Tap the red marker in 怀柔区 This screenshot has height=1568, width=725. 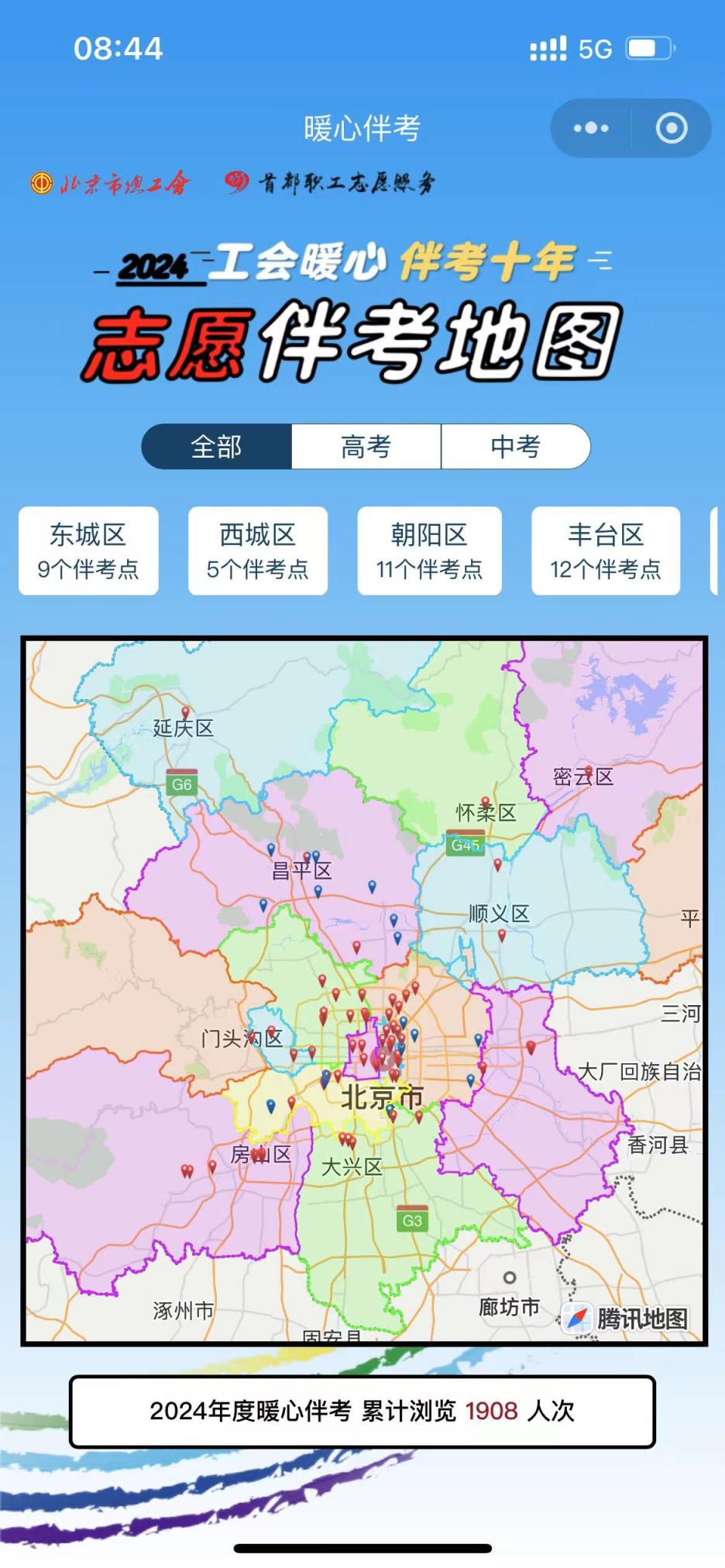pos(486,803)
